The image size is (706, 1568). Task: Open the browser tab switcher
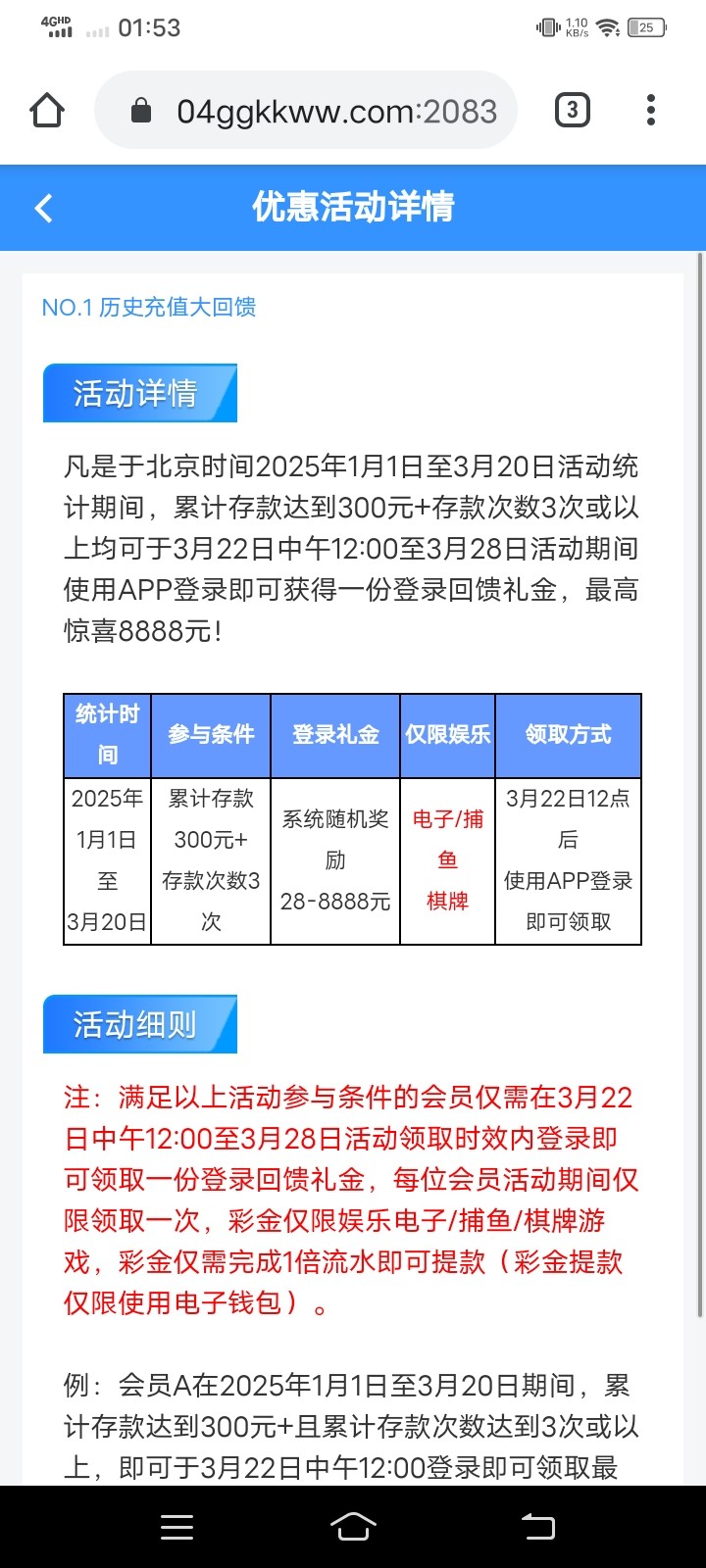pyautogui.click(x=573, y=110)
